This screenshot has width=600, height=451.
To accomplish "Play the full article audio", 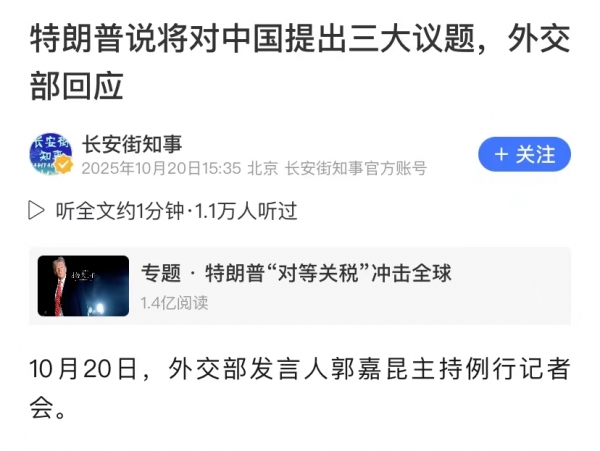I will pos(37,211).
